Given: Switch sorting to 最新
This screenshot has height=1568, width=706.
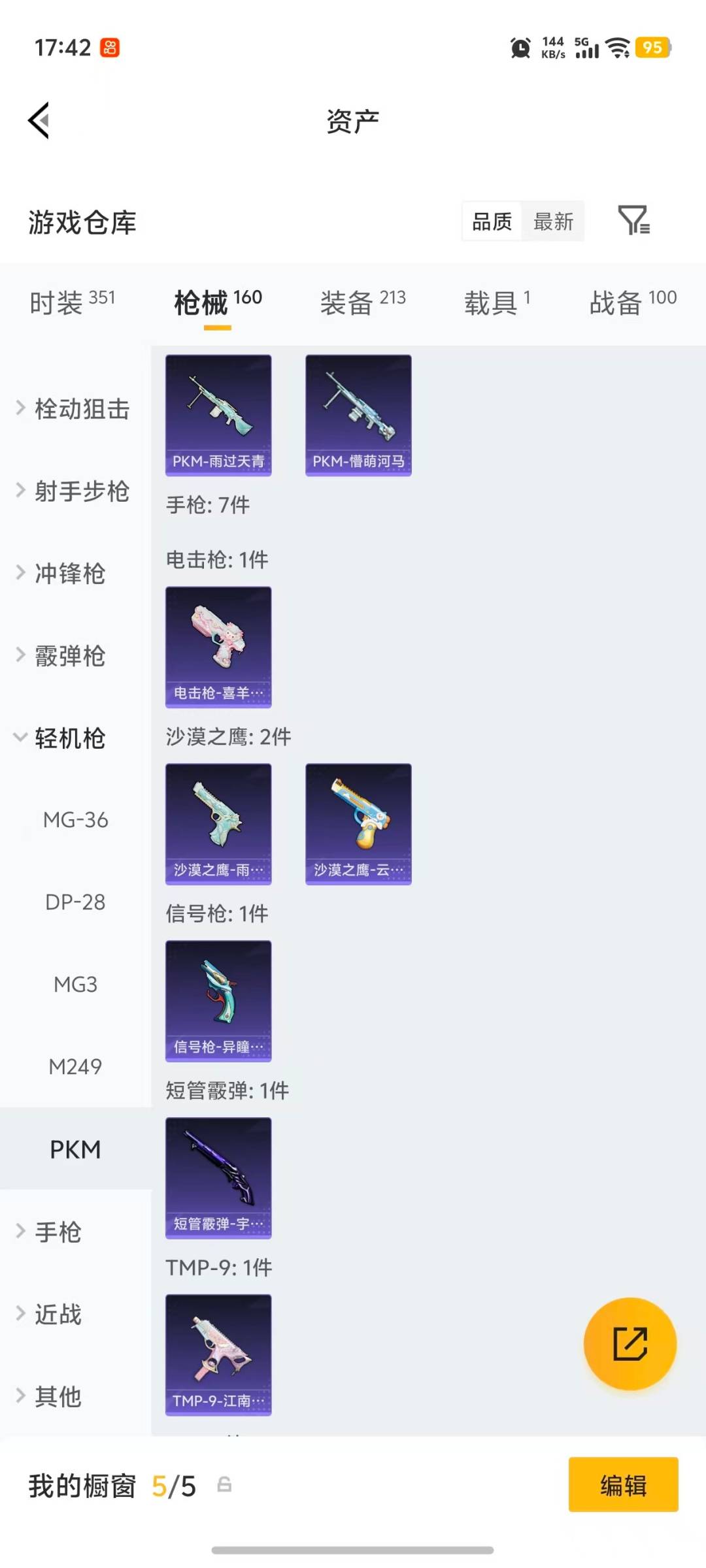Looking at the screenshot, I should pyautogui.click(x=553, y=221).
